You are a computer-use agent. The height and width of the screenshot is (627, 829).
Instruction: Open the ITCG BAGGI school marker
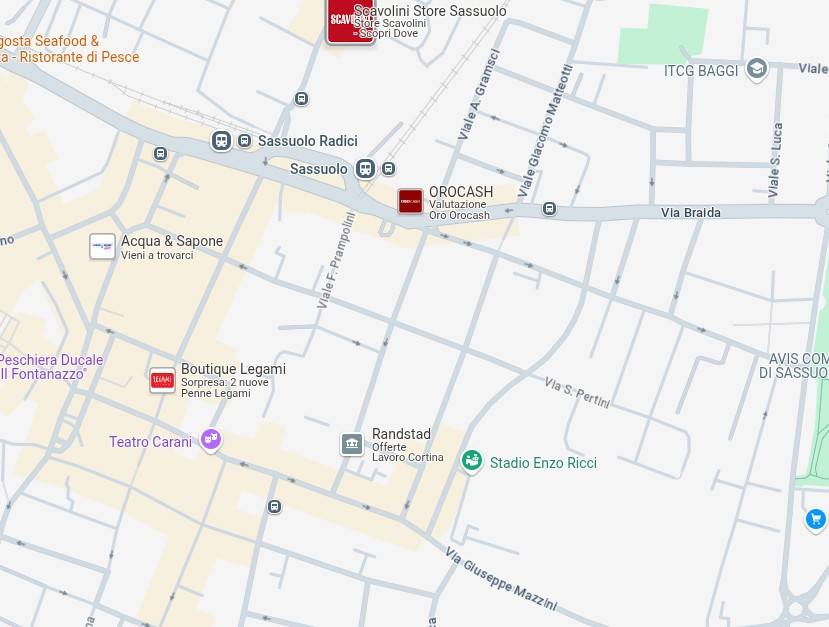pos(757,69)
